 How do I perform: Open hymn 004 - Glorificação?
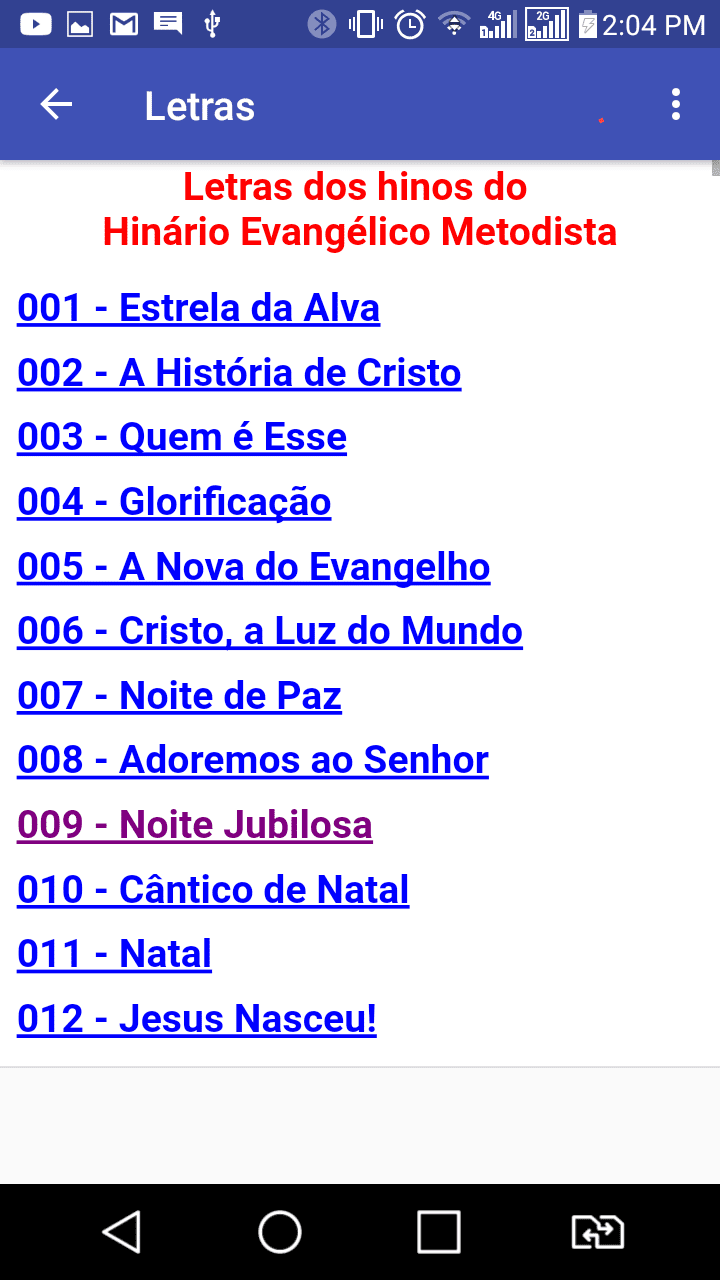click(x=174, y=502)
